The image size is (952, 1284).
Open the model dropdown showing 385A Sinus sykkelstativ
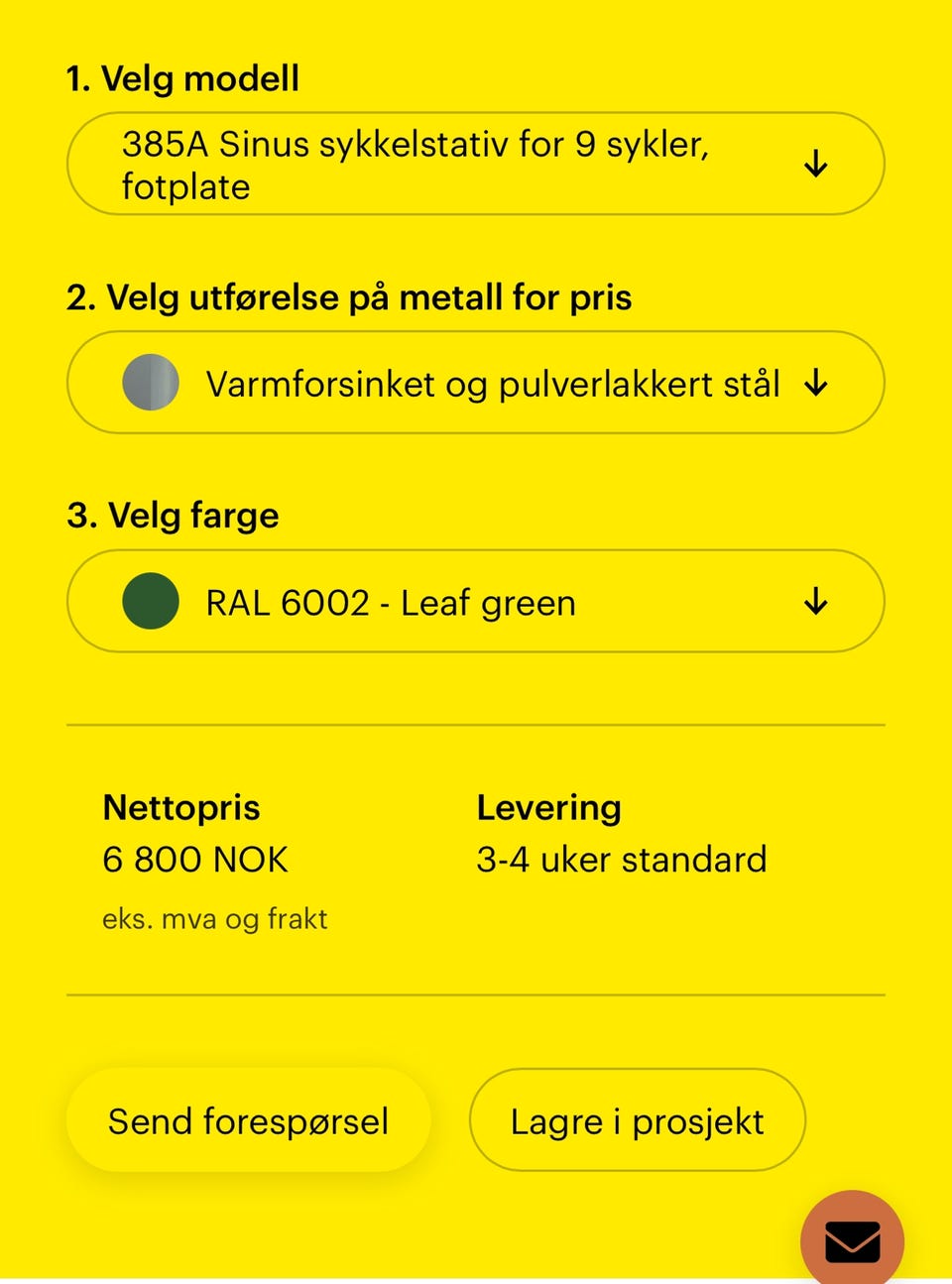475,165
